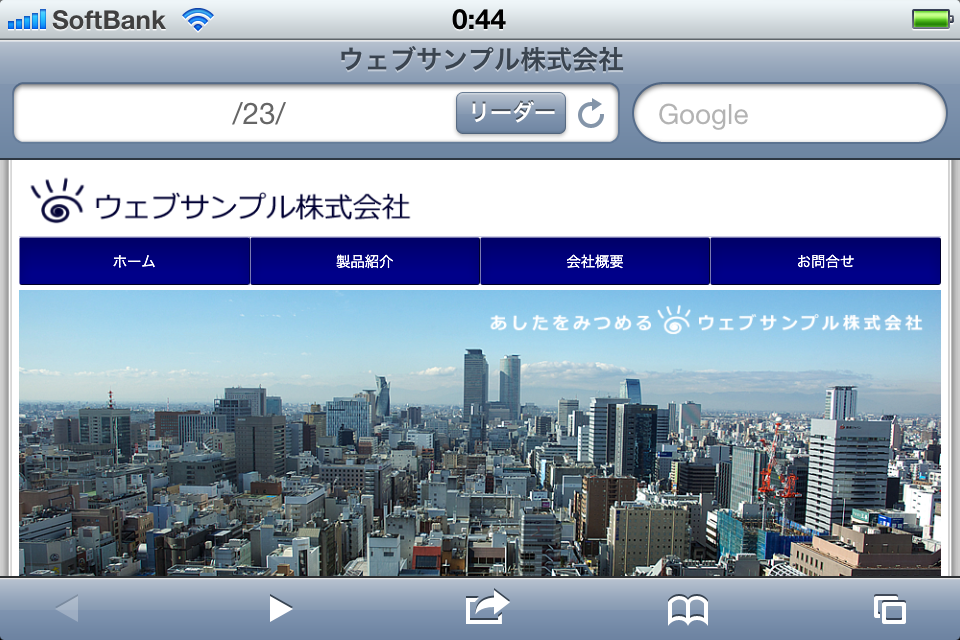Go forward with the forward arrow

[x=281, y=608]
